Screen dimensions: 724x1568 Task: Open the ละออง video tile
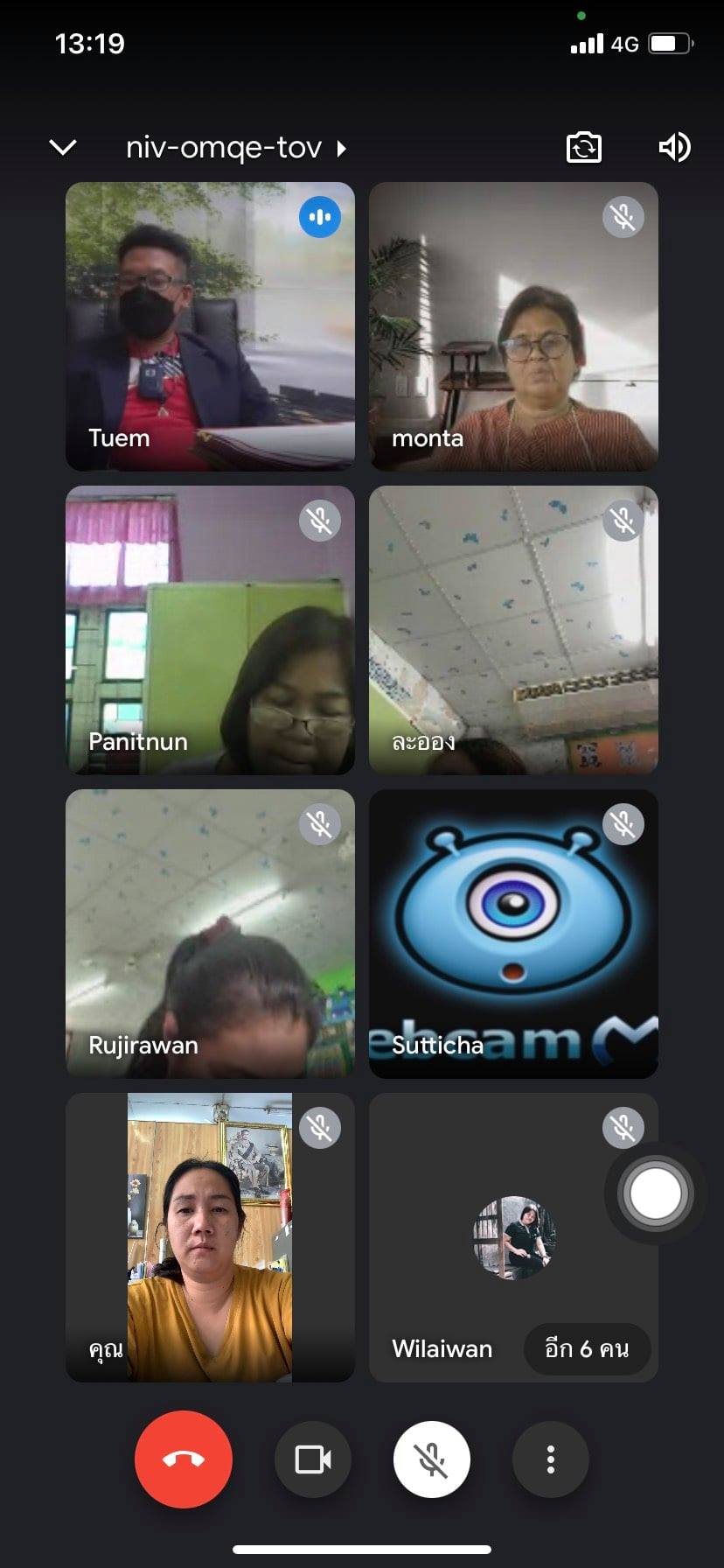coord(513,630)
